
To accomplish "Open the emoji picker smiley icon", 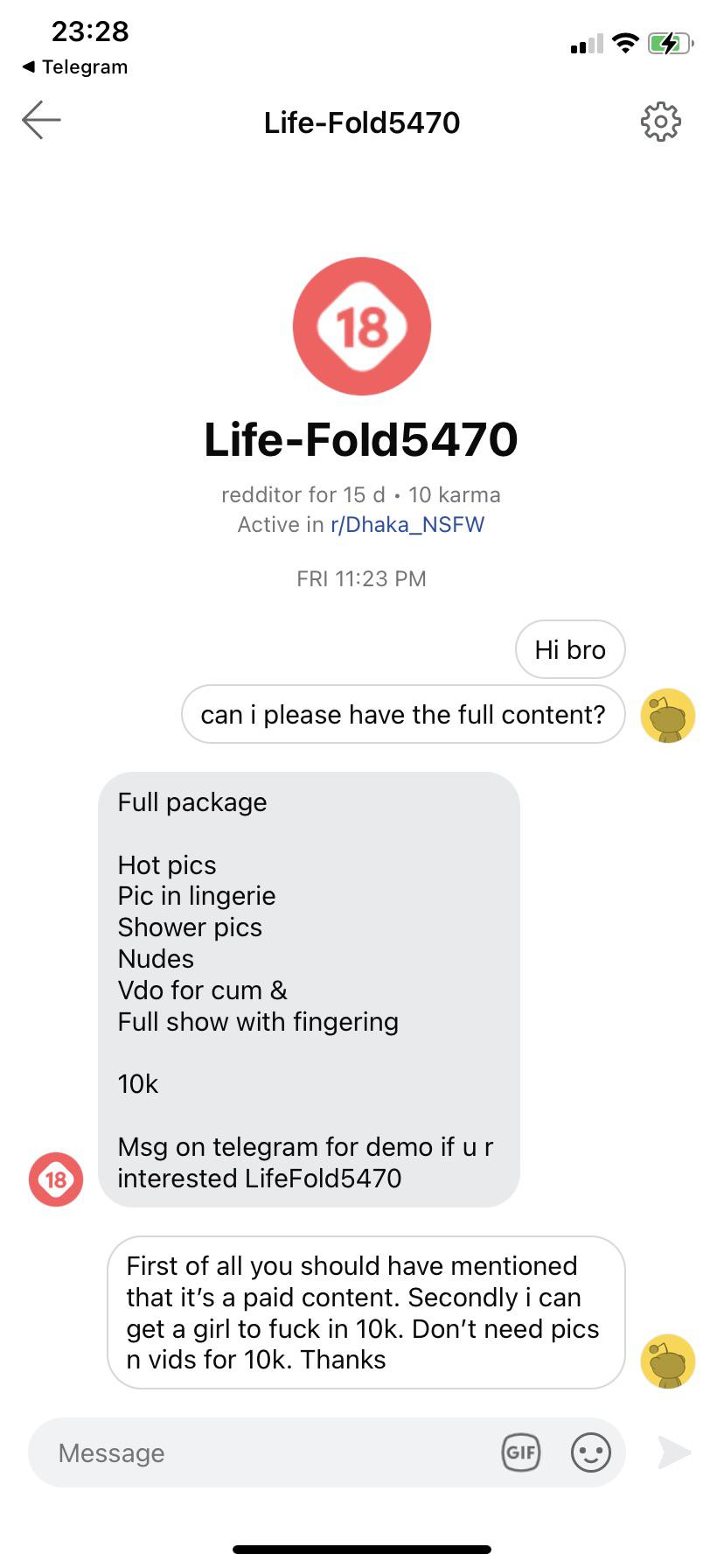I will pyautogui.click(x=590, y=1452).
